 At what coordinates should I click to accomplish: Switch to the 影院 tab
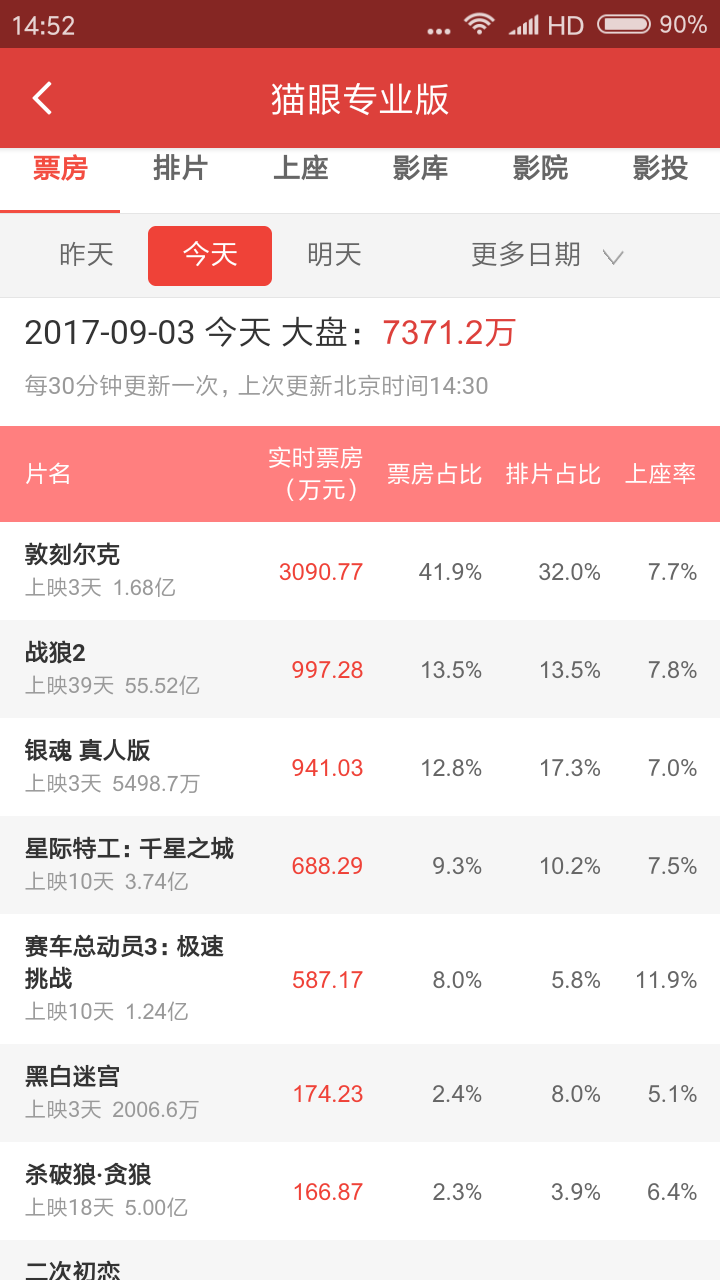pyautogui.click(x=539, y=169)
